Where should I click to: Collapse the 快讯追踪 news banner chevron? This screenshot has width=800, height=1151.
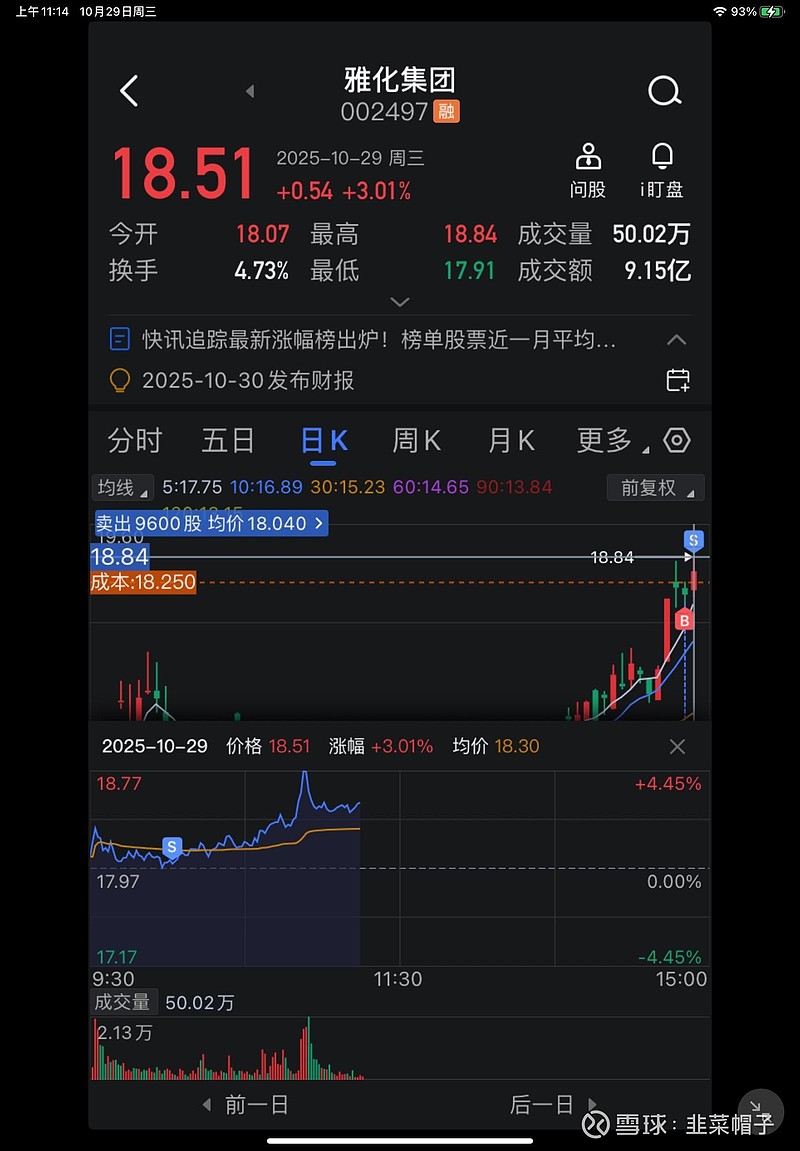click(677, 339)
